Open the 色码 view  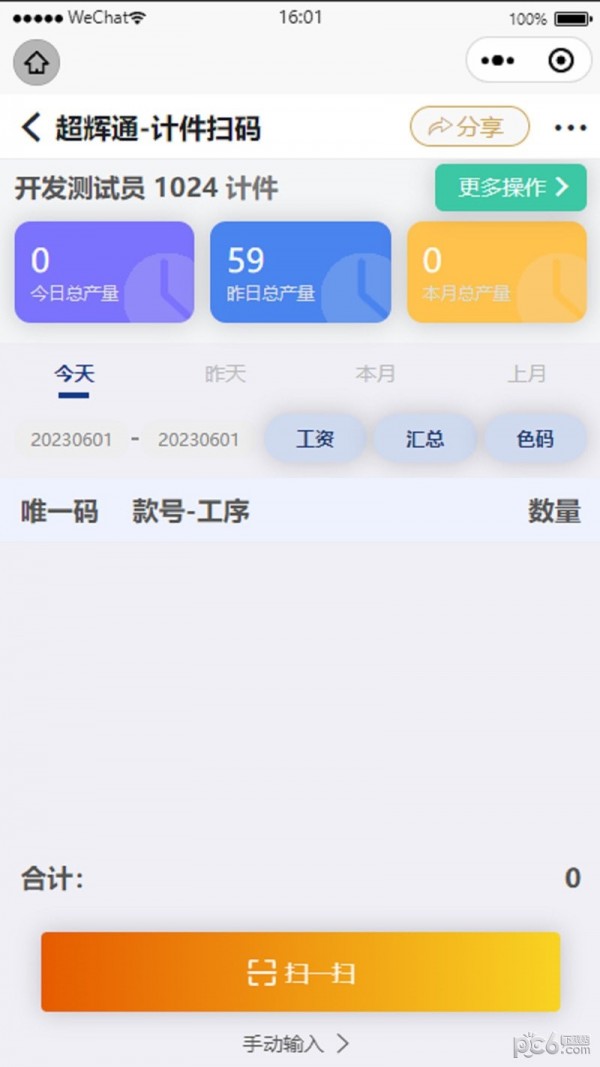535,439
